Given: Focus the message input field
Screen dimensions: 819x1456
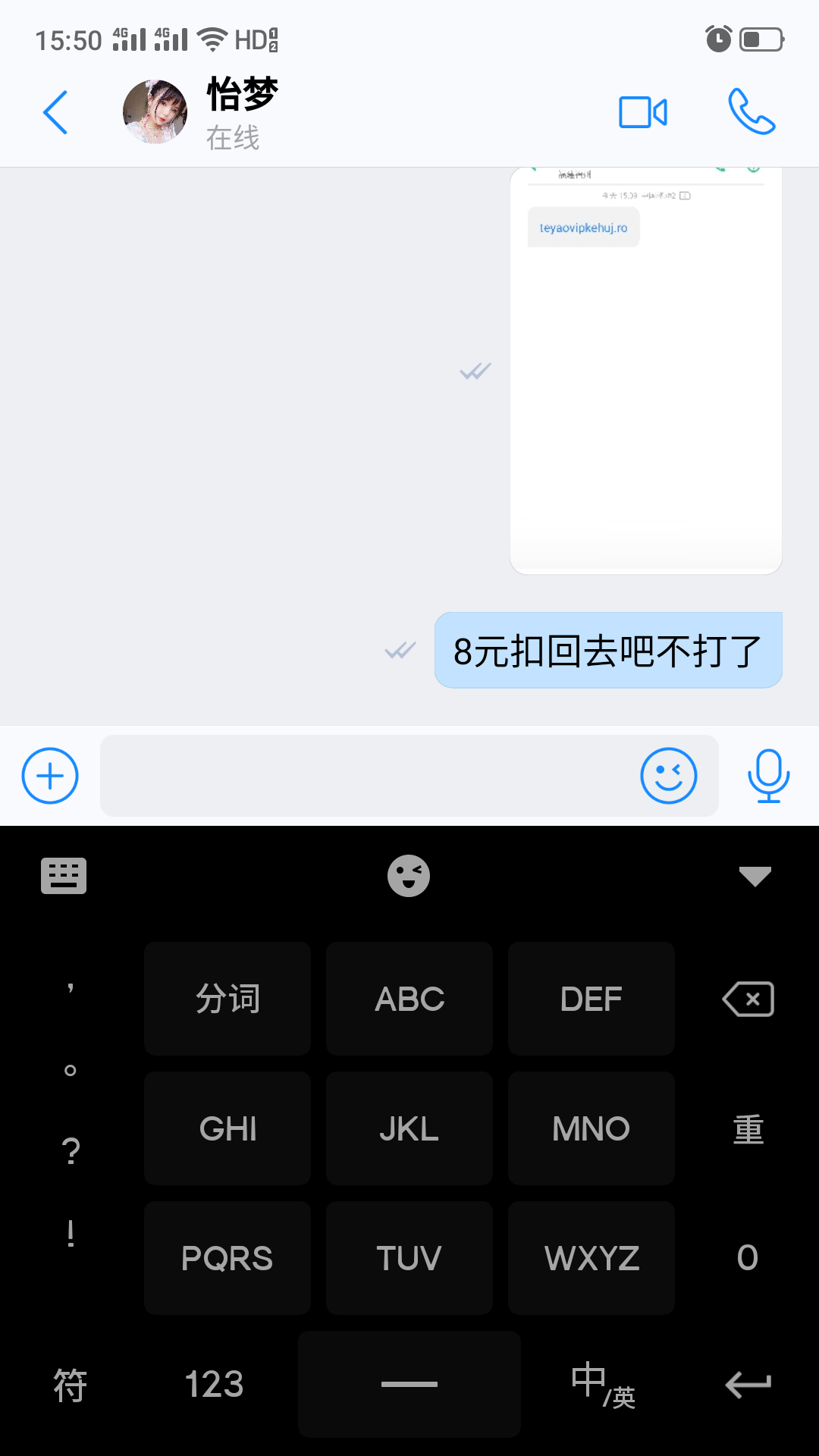Looking at the screenshot, I should pos(364,776).
